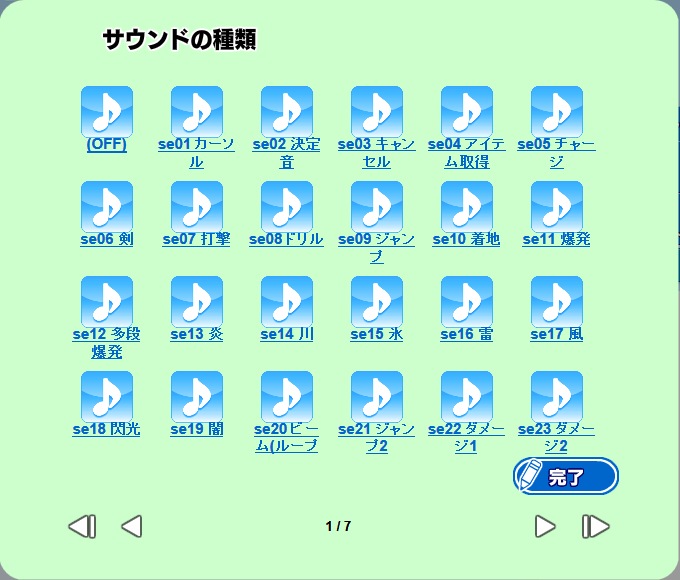Select se03 キャンセル sound

377,112
